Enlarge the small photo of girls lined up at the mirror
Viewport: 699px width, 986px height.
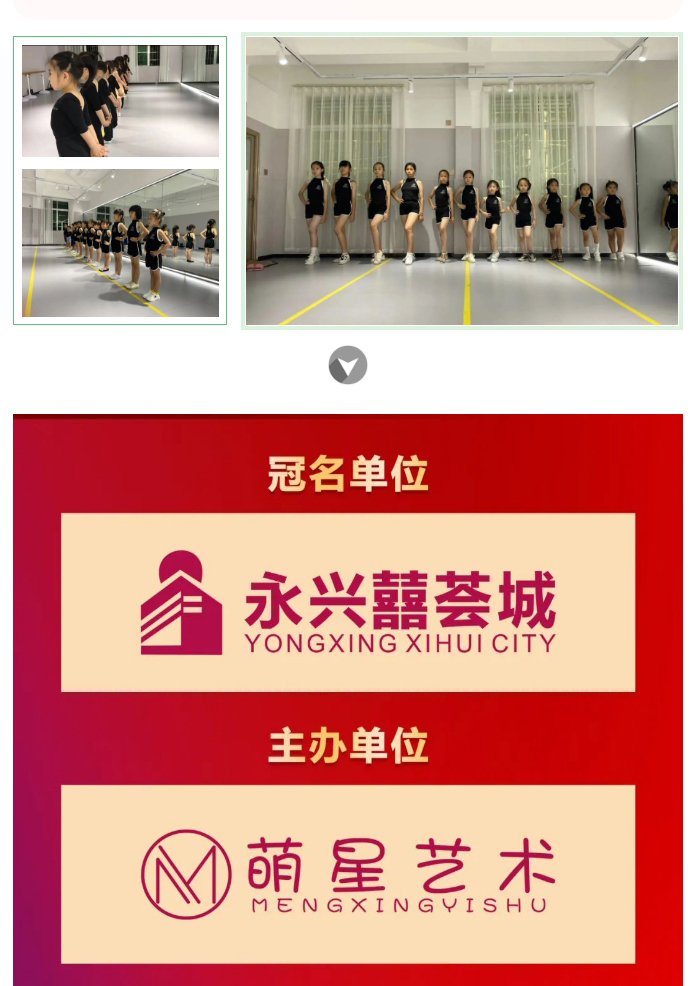pos(120,243)
